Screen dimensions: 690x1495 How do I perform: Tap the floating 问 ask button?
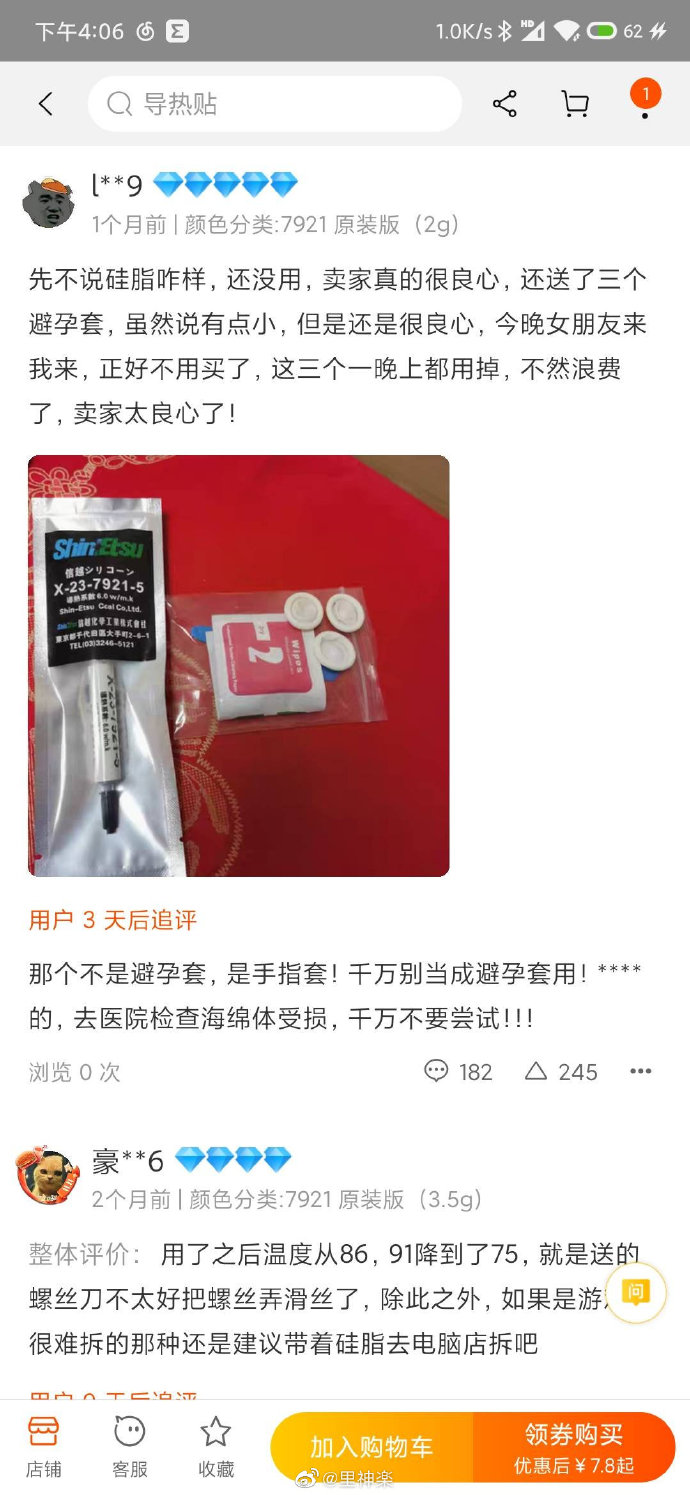click(x=636, y=1294)
